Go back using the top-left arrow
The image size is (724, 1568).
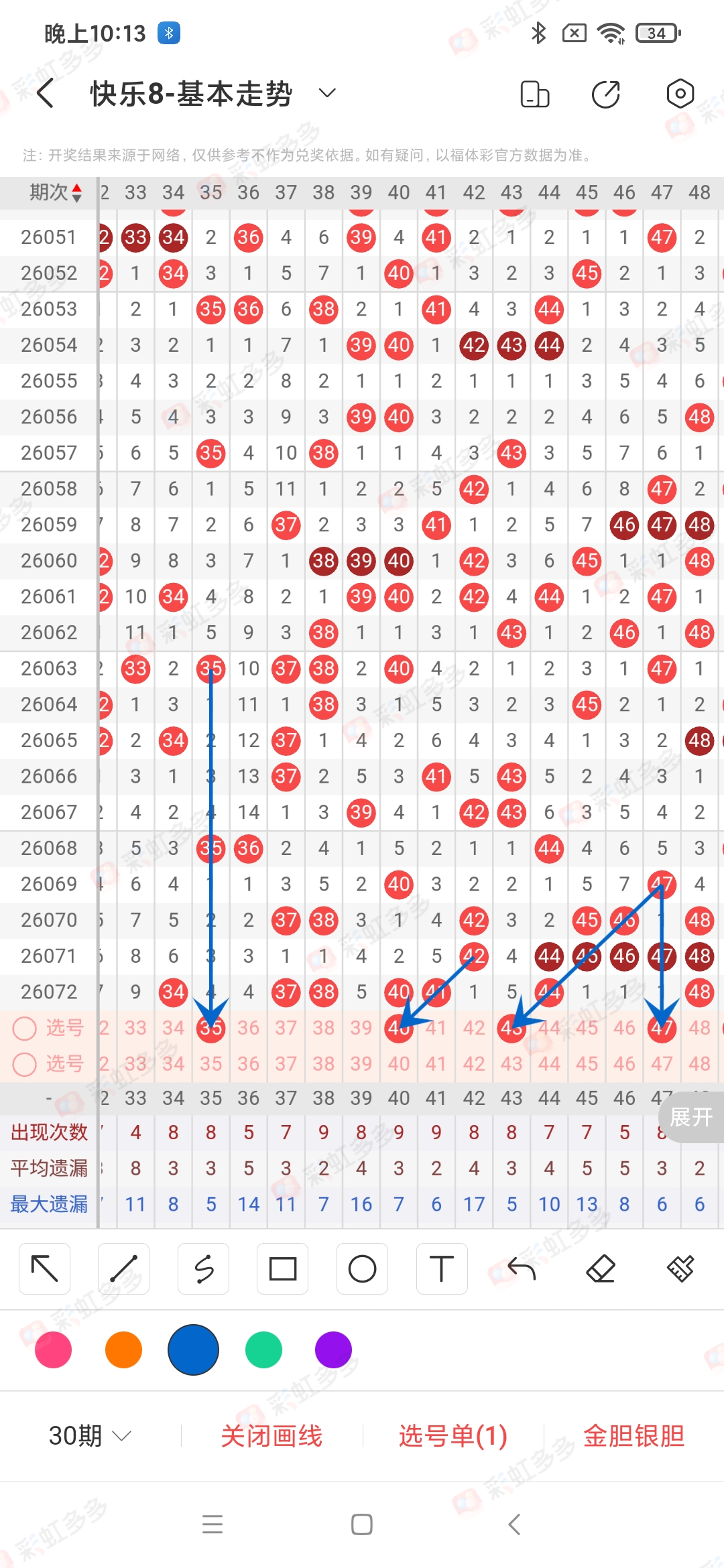point(46,93)
